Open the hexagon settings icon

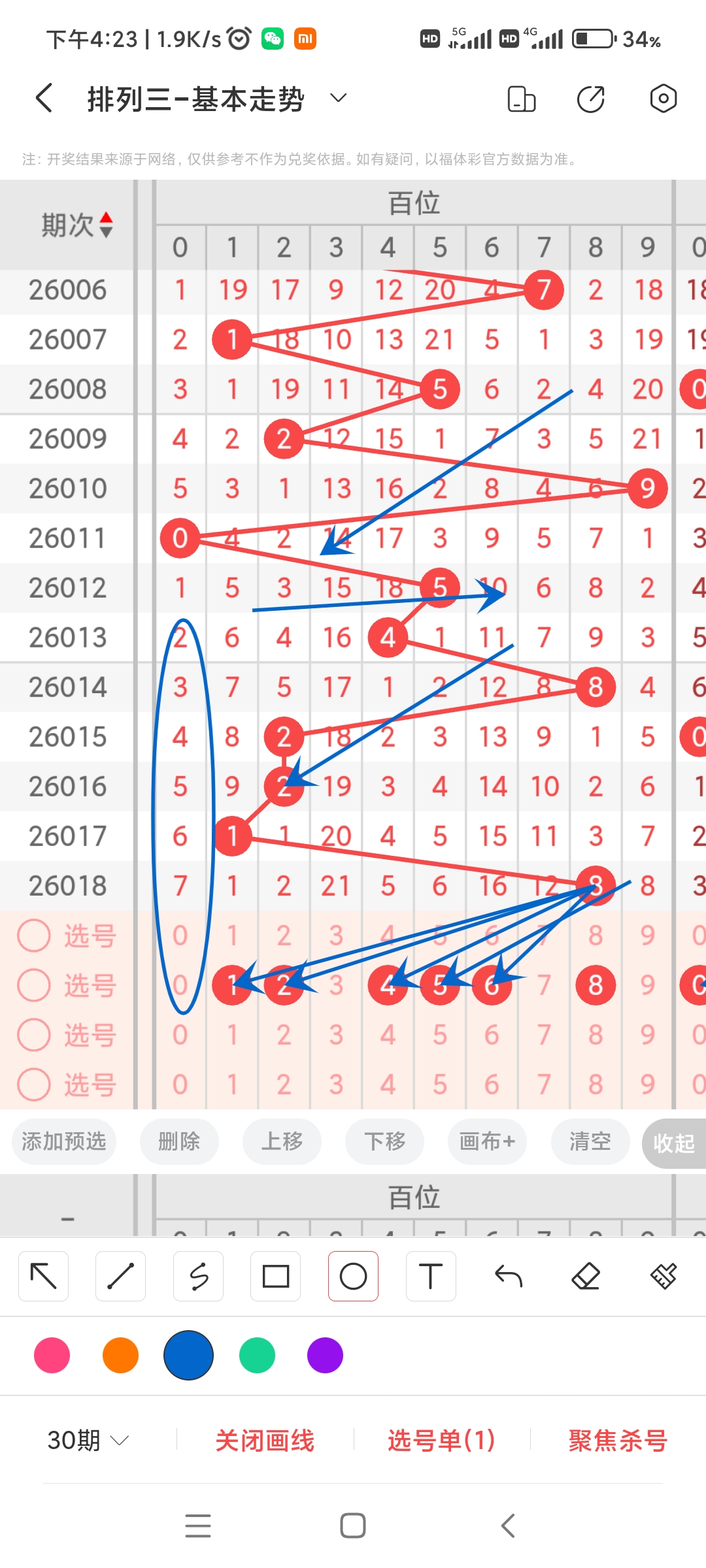coord(663,99)
